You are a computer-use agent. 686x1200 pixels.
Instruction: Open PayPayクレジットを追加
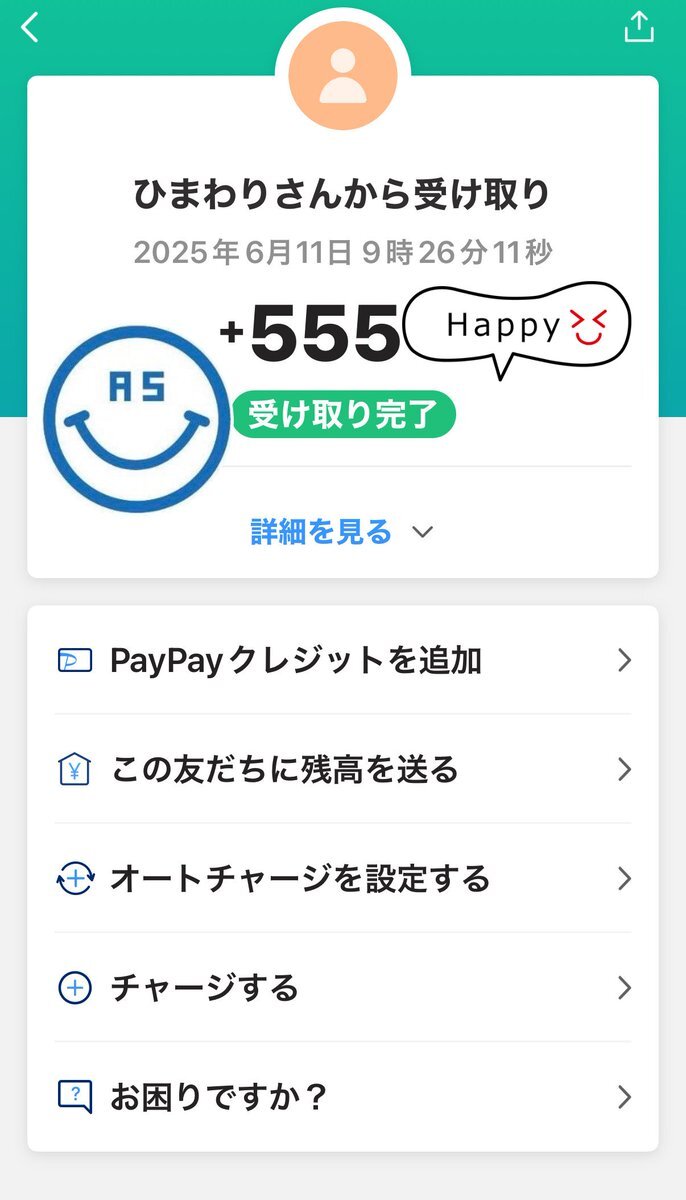[343, 660]
